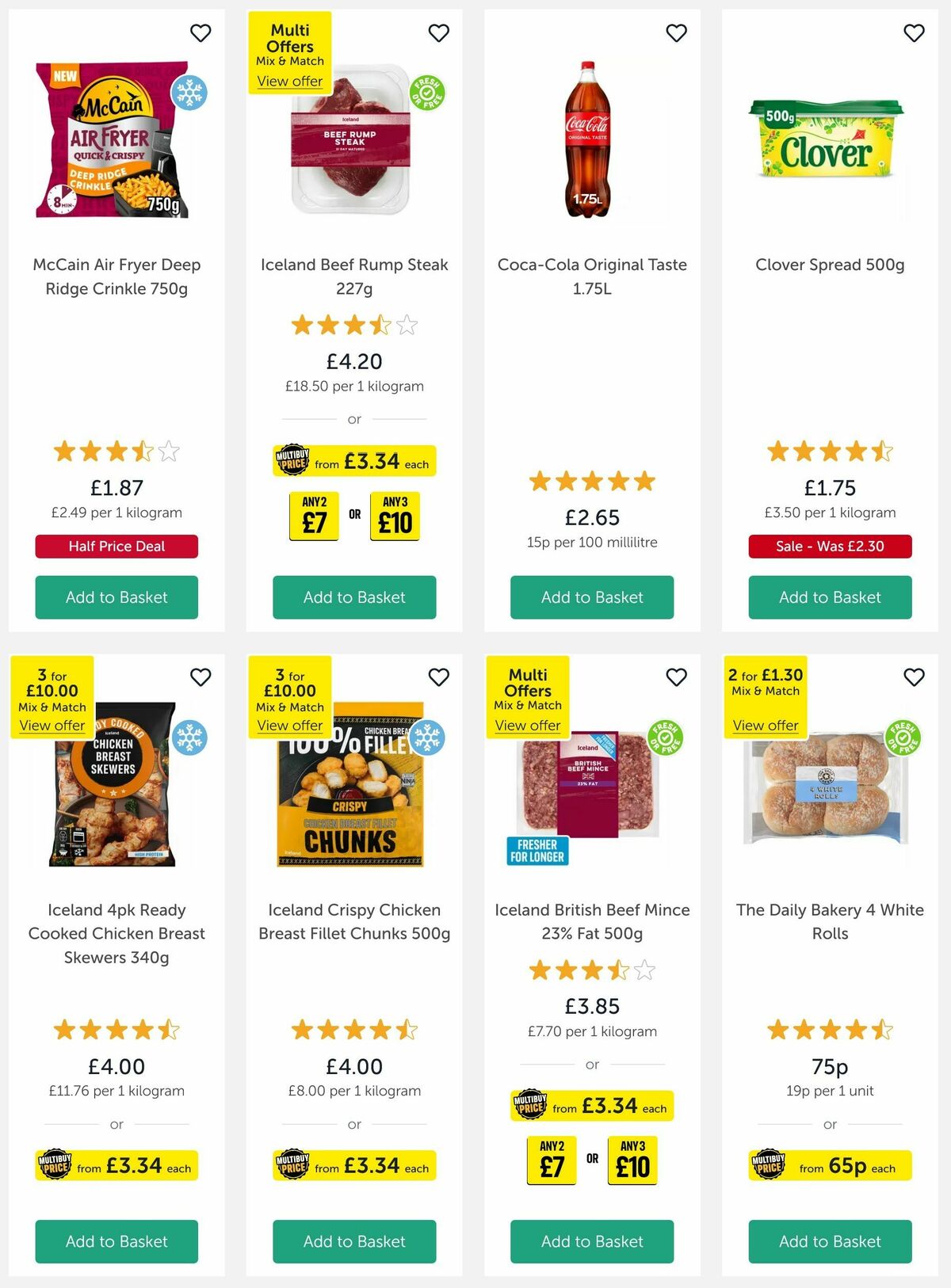Select the ANY 2 £7 price tab on Rump Steak

[x=313, y=515]
